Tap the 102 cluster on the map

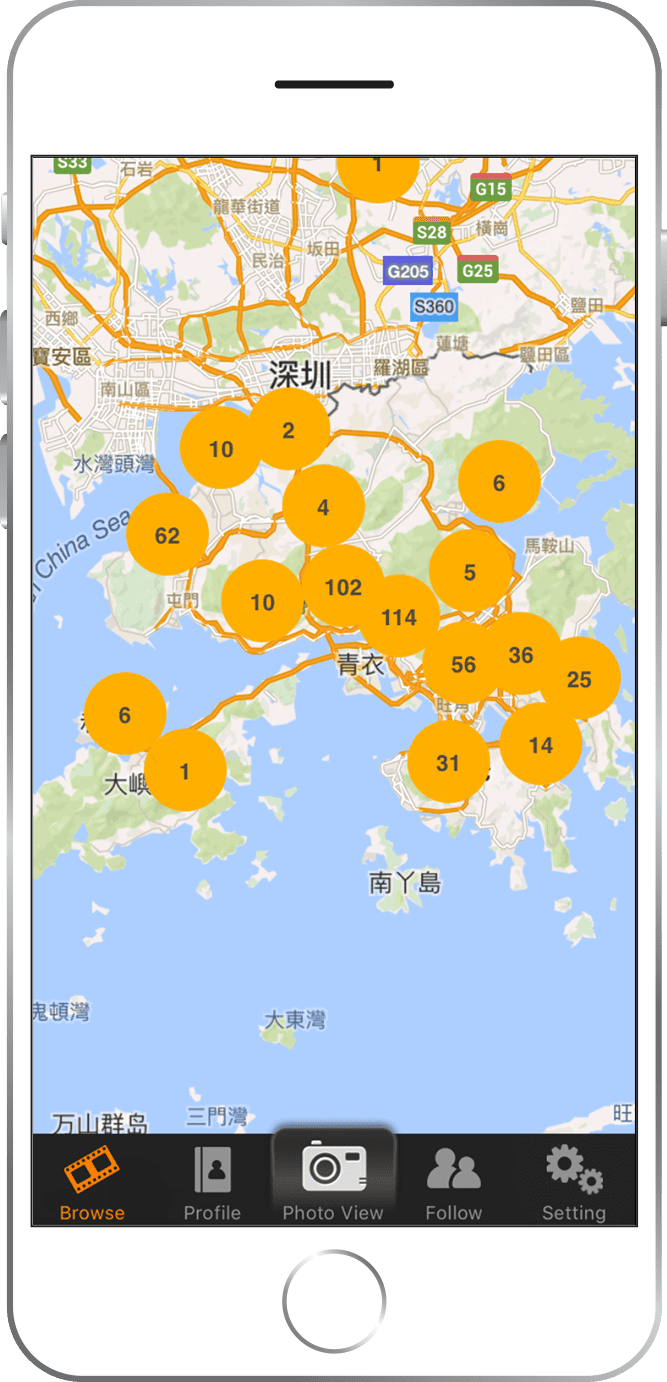[343, 587]
